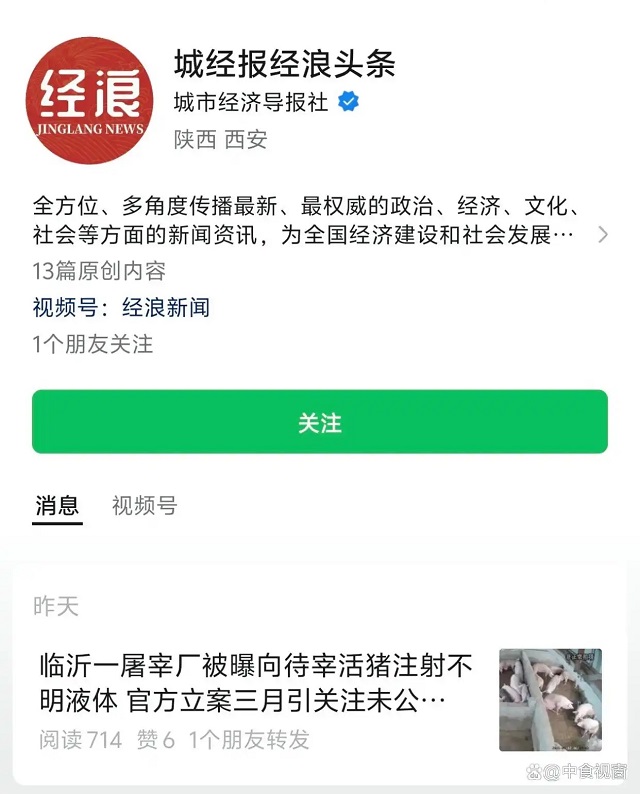Image resolution: width=640 pixels, height=794 pixels.
Task: Open the 经浪新闻 video channel link
Action: pos(166,308)
